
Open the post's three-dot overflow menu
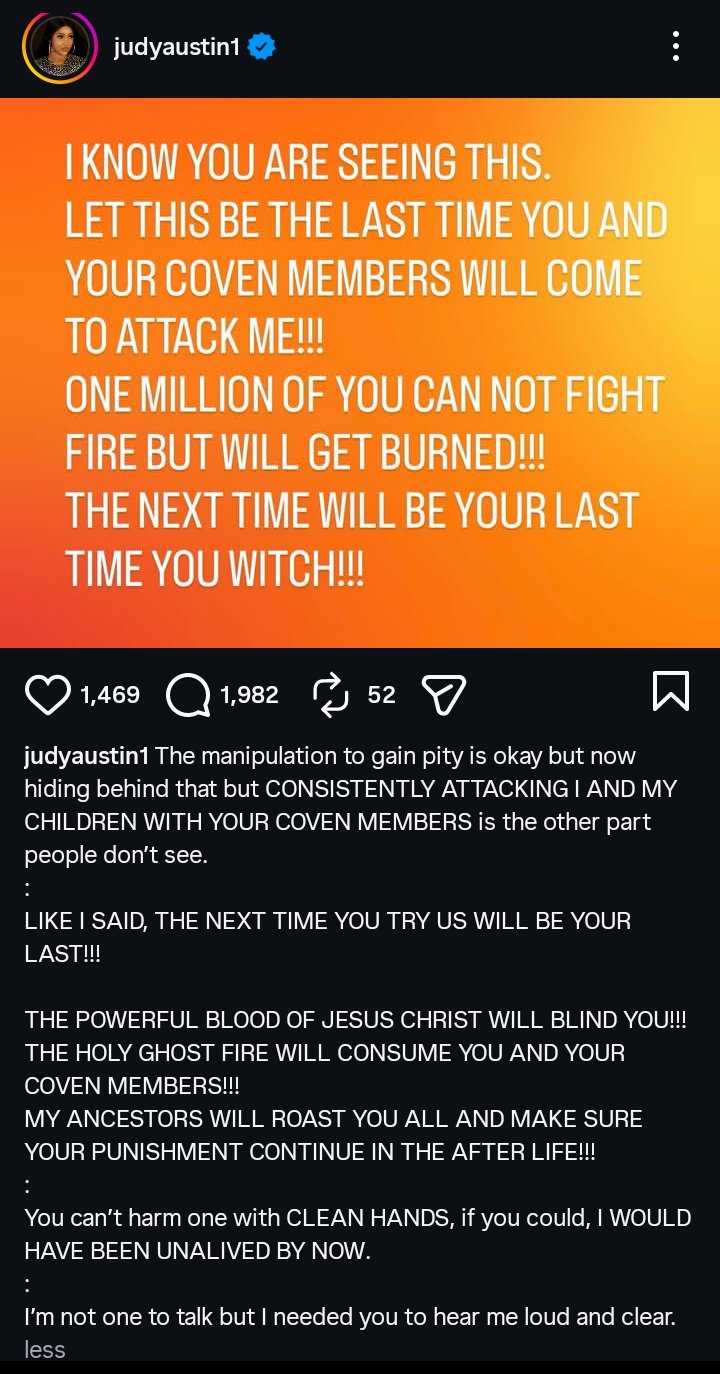(x=676, y=46)
